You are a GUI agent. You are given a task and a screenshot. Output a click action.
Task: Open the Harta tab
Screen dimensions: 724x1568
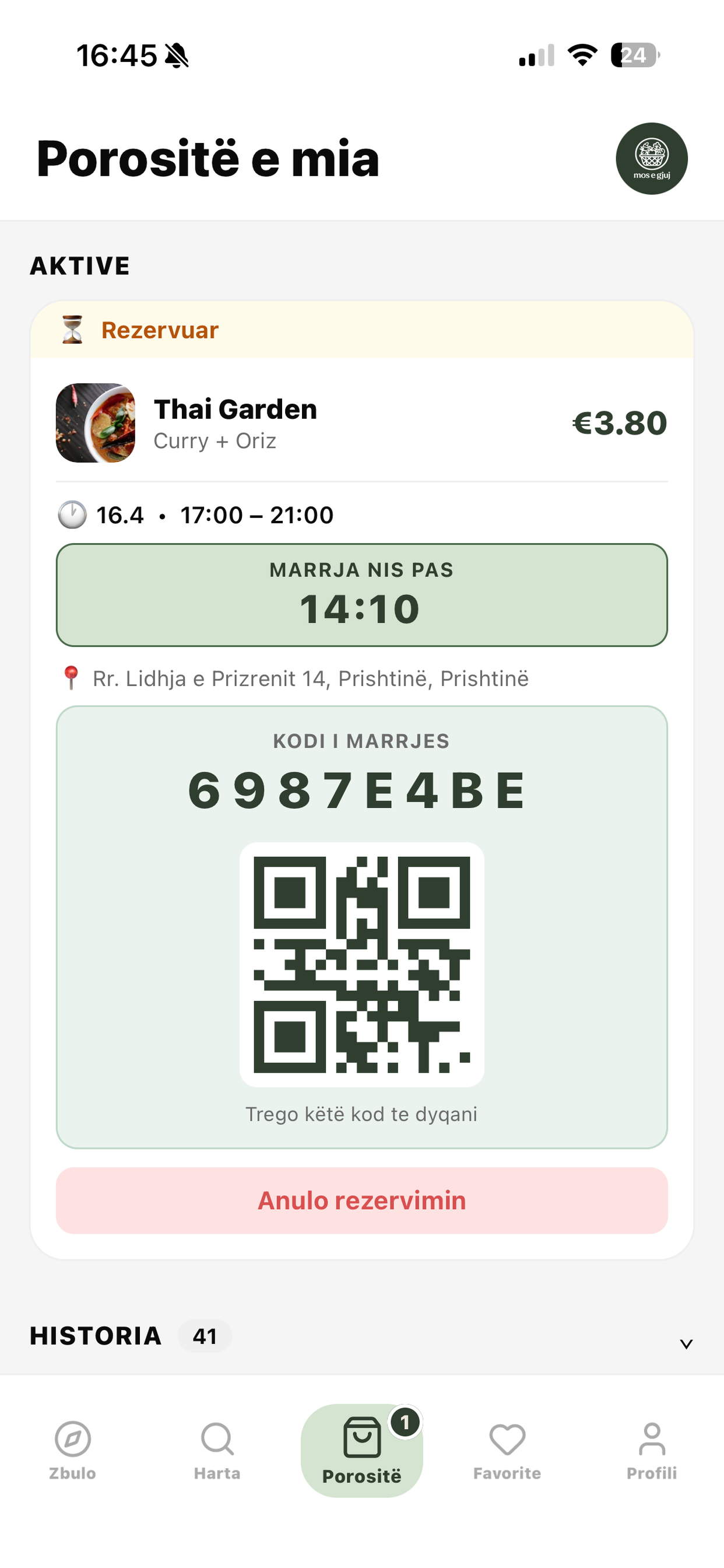tap(217, 1451)
